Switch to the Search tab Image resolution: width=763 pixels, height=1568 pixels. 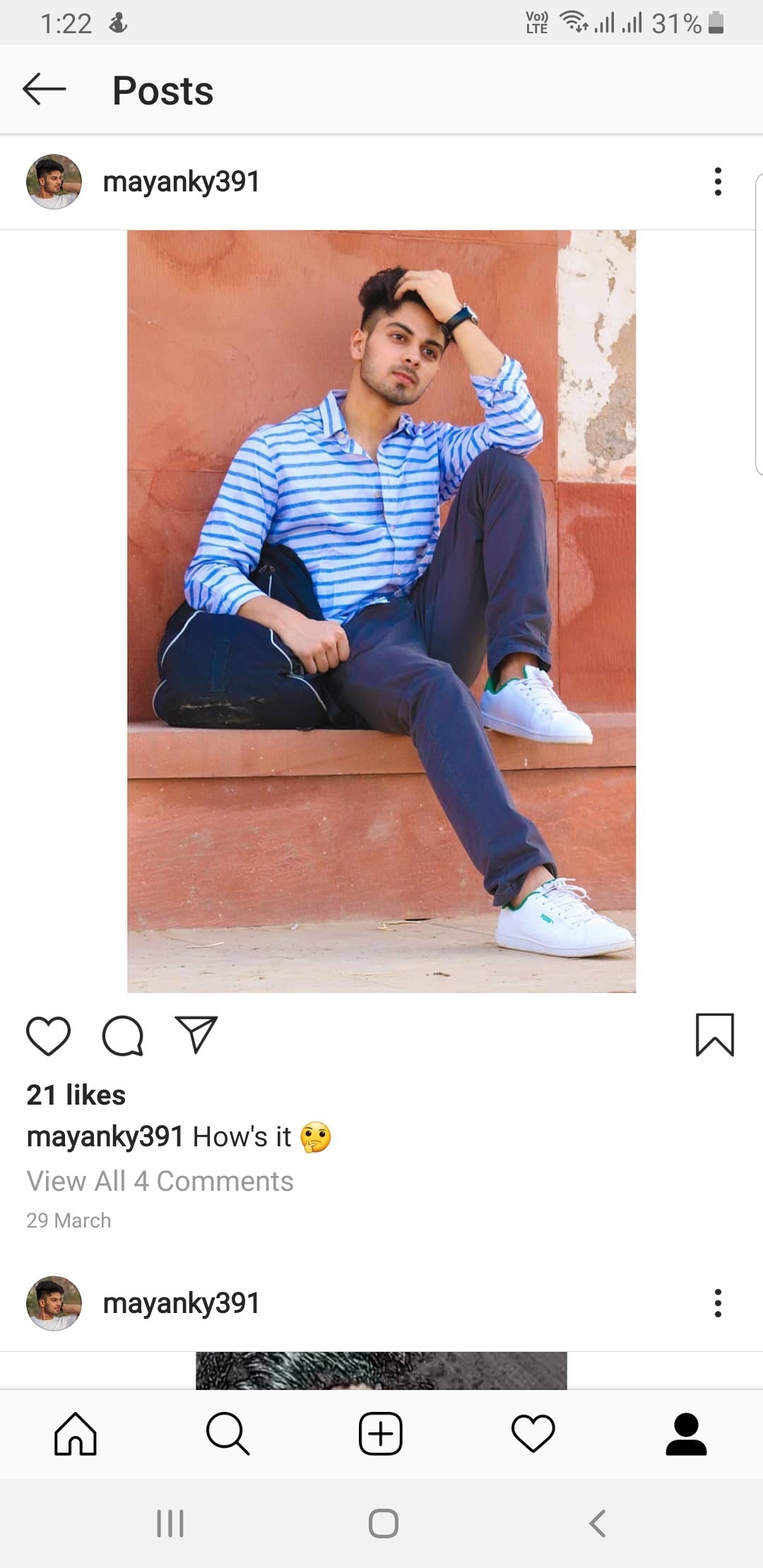coord(227,1434)
